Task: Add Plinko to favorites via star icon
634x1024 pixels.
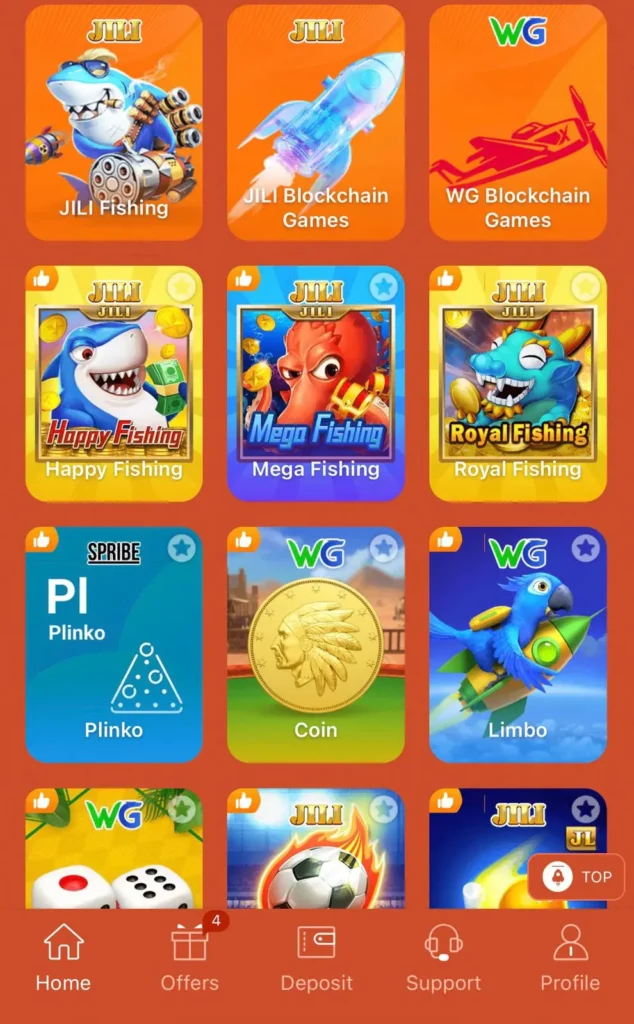Action: [x=181, y=548]
